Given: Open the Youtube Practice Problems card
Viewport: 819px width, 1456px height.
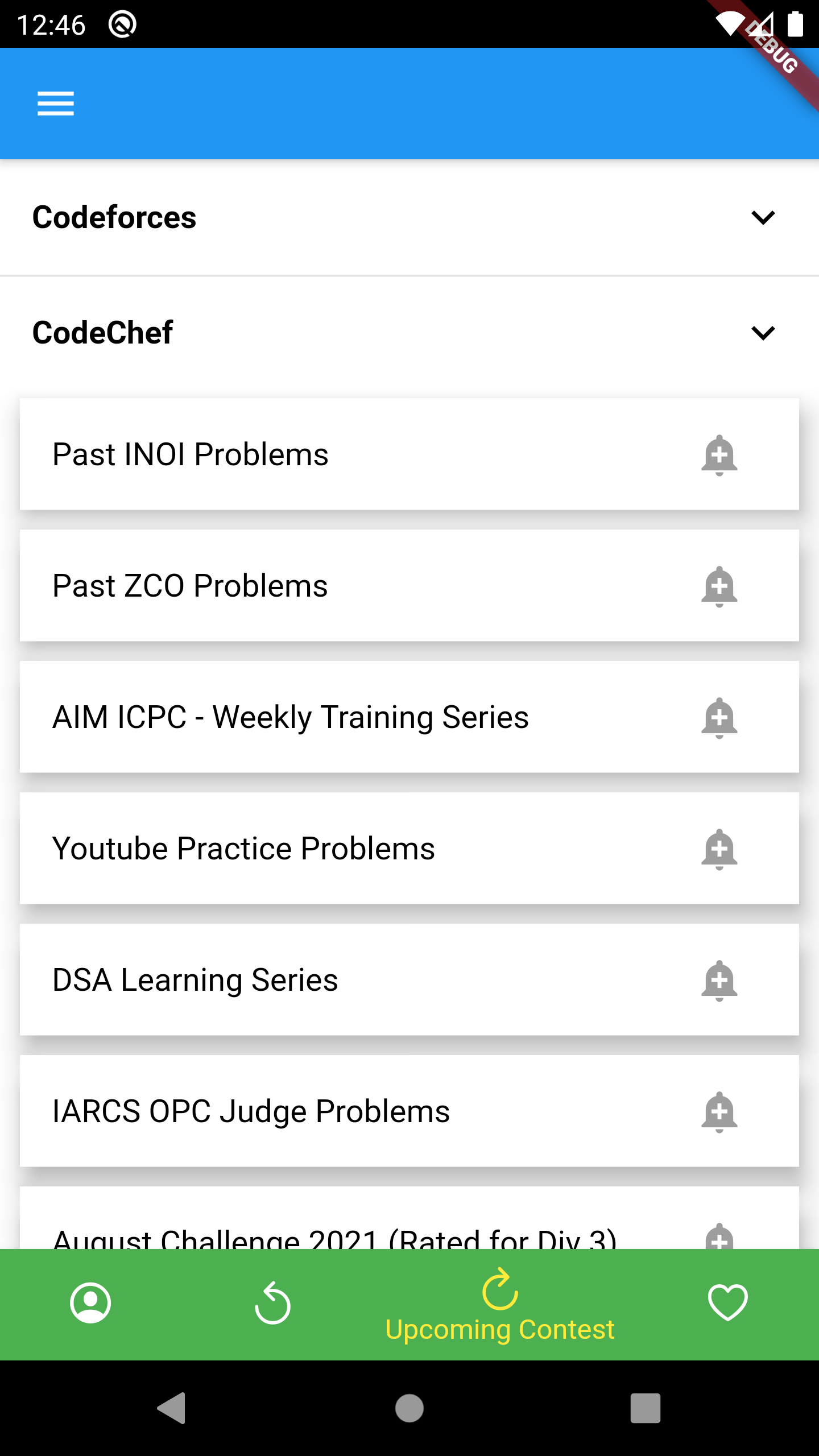Looking at the screenshot, I should tap(409, 848).
